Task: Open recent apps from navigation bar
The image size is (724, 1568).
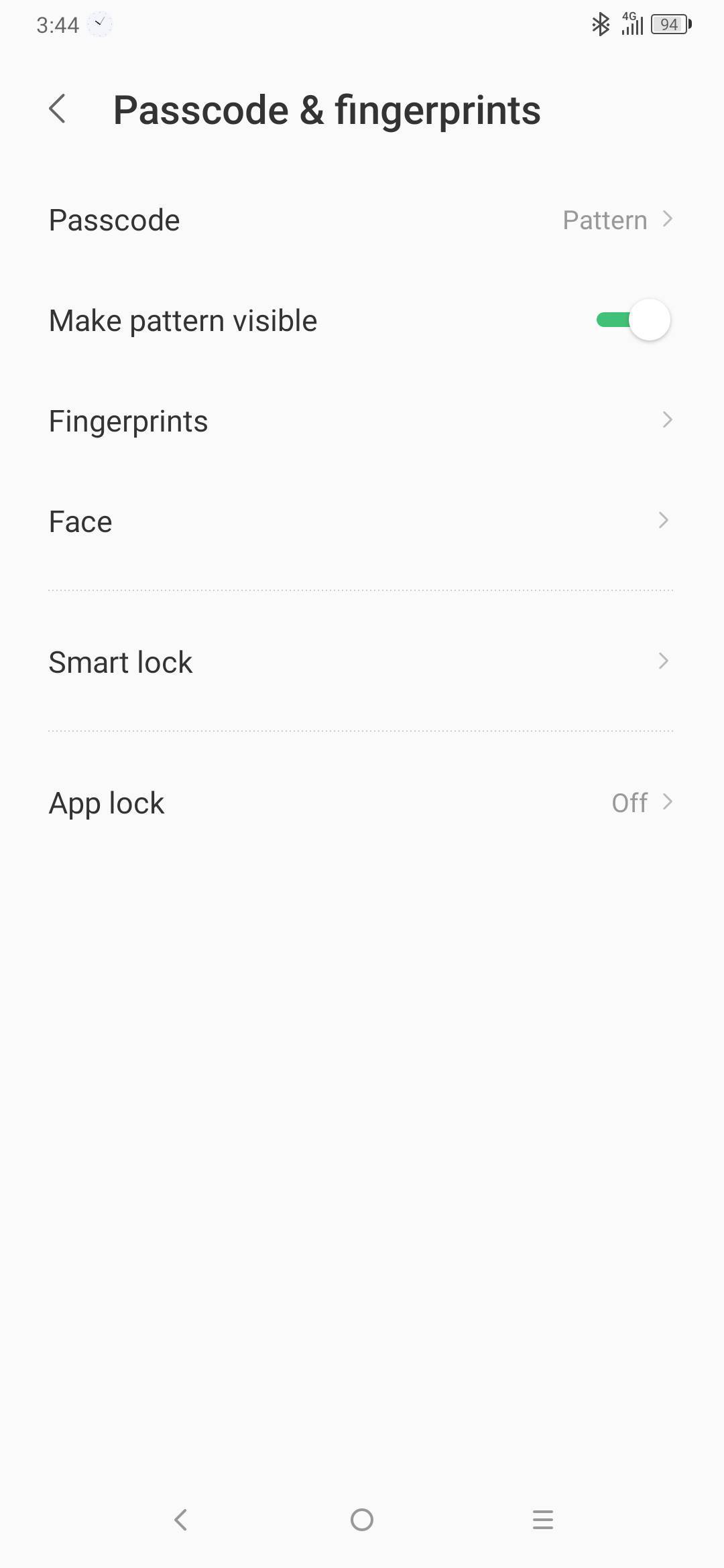Action: (x=542, y=1519)
